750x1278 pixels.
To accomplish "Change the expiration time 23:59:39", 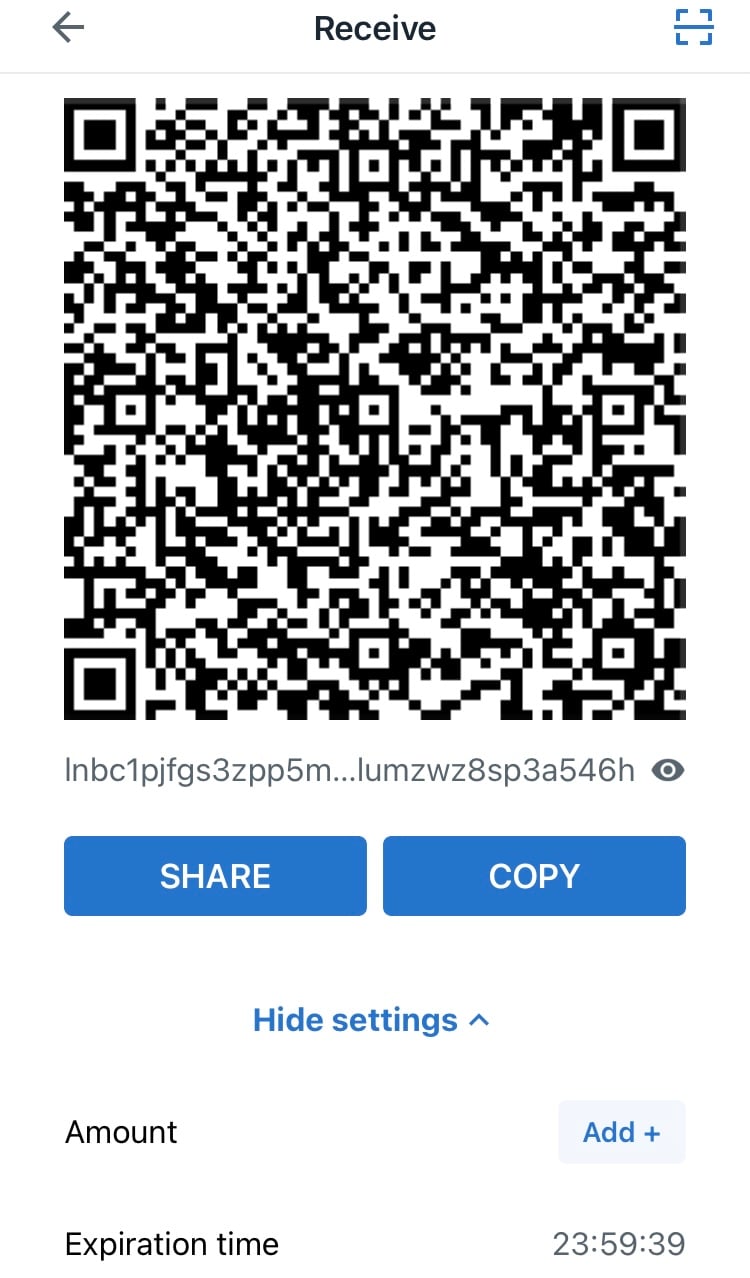I will click(x=619, y=1244).
